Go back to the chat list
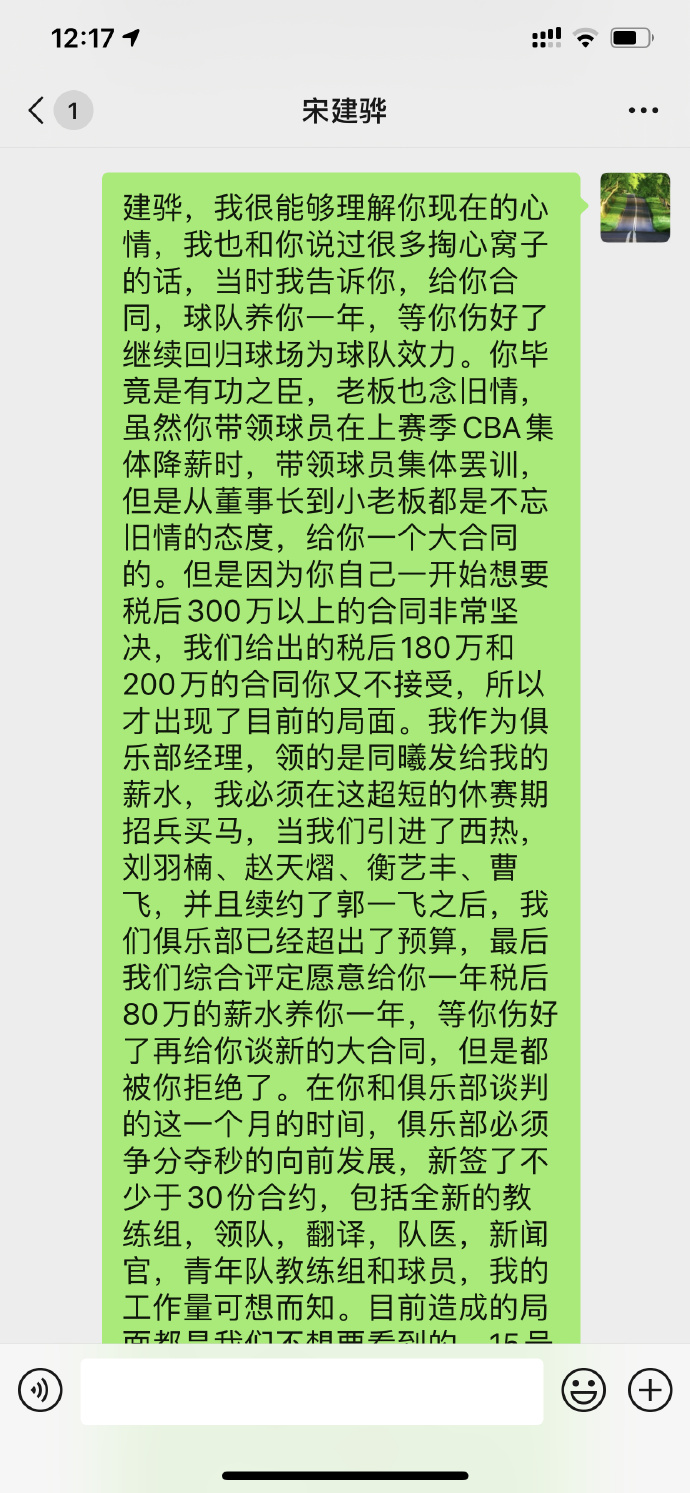 [x=38, y=110]
